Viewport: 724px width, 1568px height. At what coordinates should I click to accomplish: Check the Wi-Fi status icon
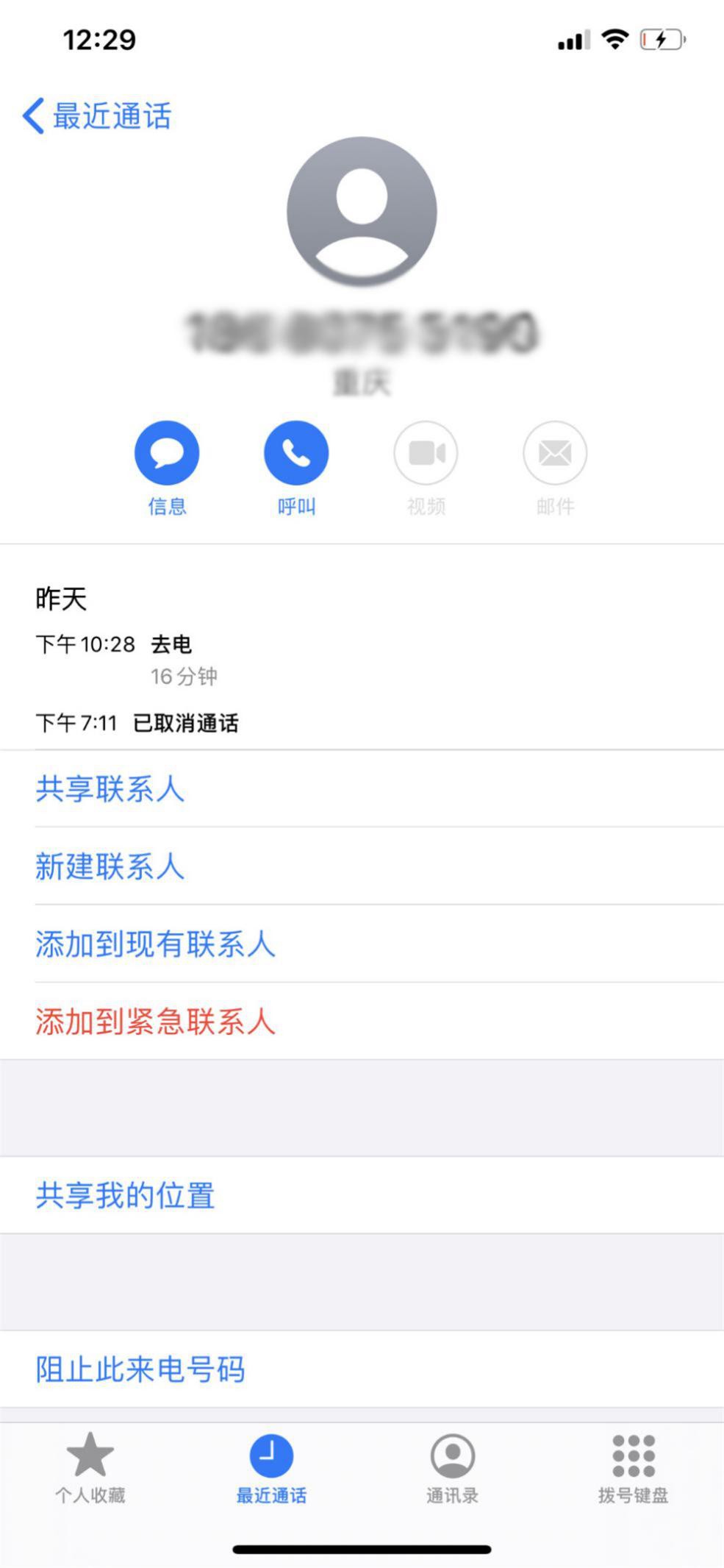[614, 39]
